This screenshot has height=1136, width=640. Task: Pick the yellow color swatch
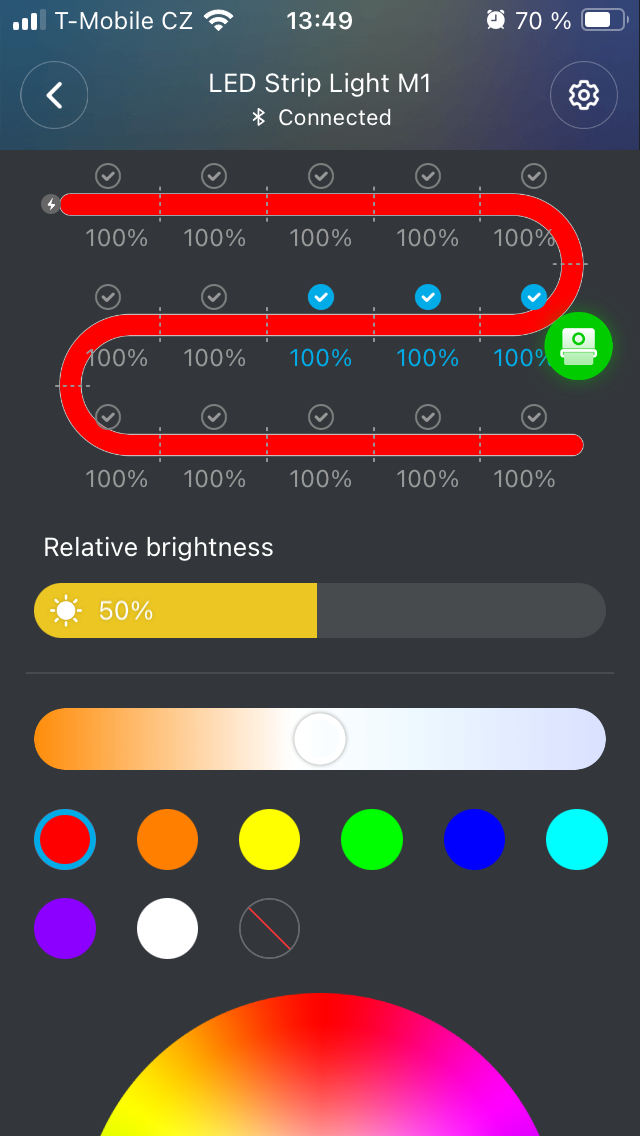pyautogui.click(x=269, y=840)
